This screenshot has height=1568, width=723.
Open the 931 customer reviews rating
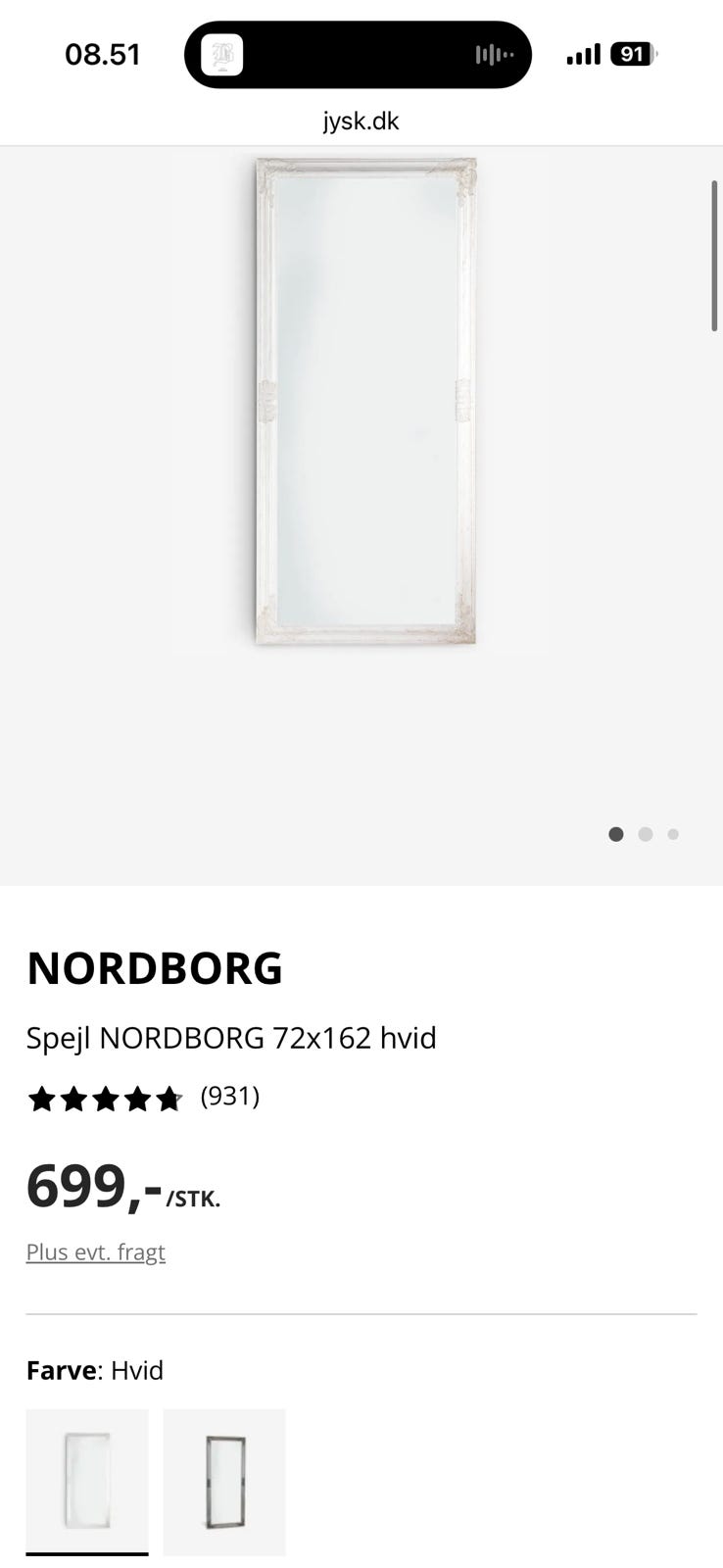click(x=143, y=1098)
